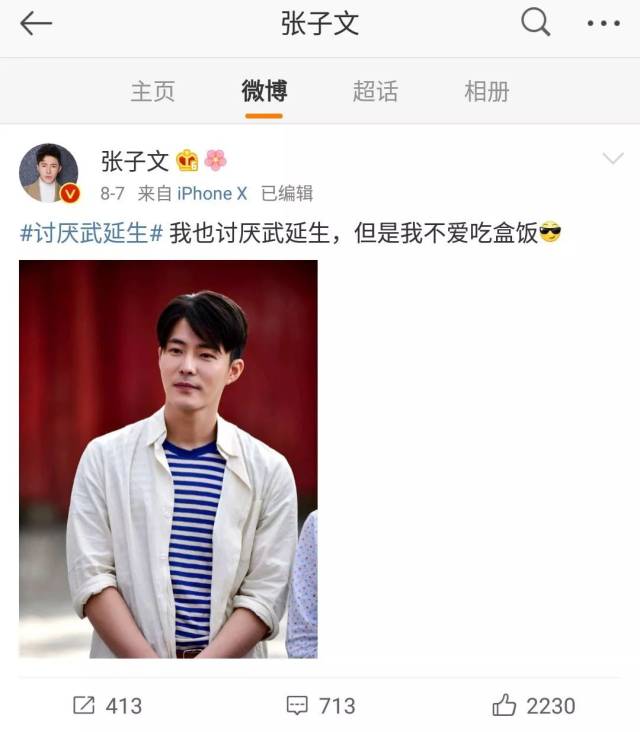Open iPhone X source link
Screen dimensions: 640x732
click(212, 193)
